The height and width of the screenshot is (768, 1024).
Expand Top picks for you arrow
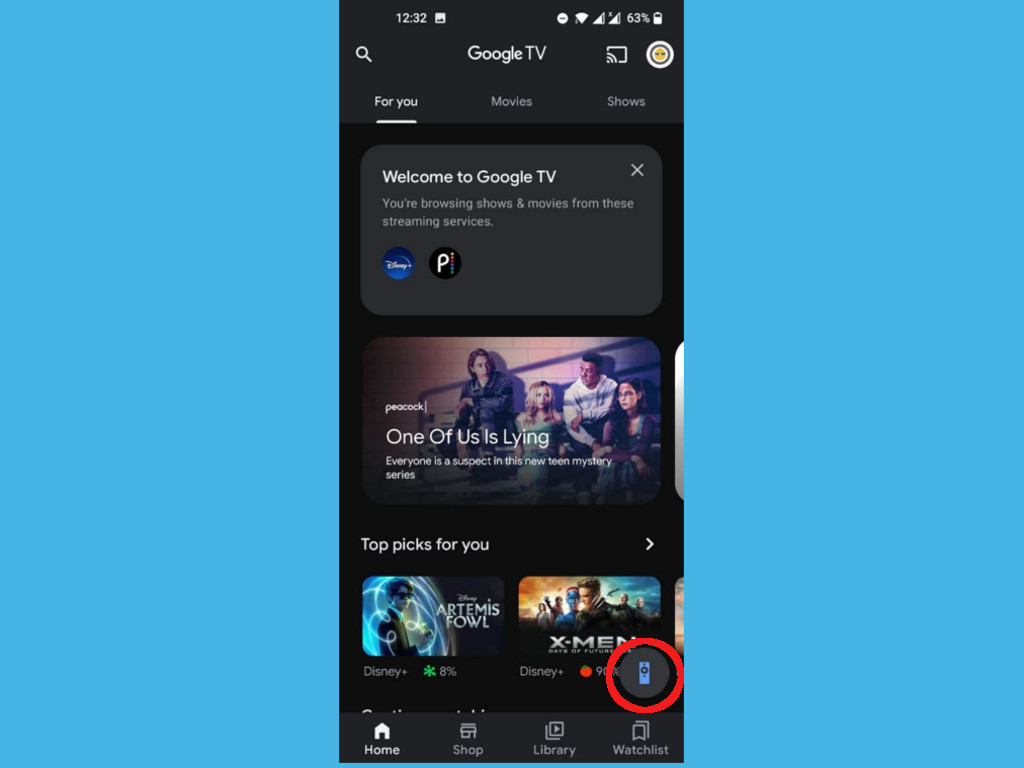pos(649,544)
